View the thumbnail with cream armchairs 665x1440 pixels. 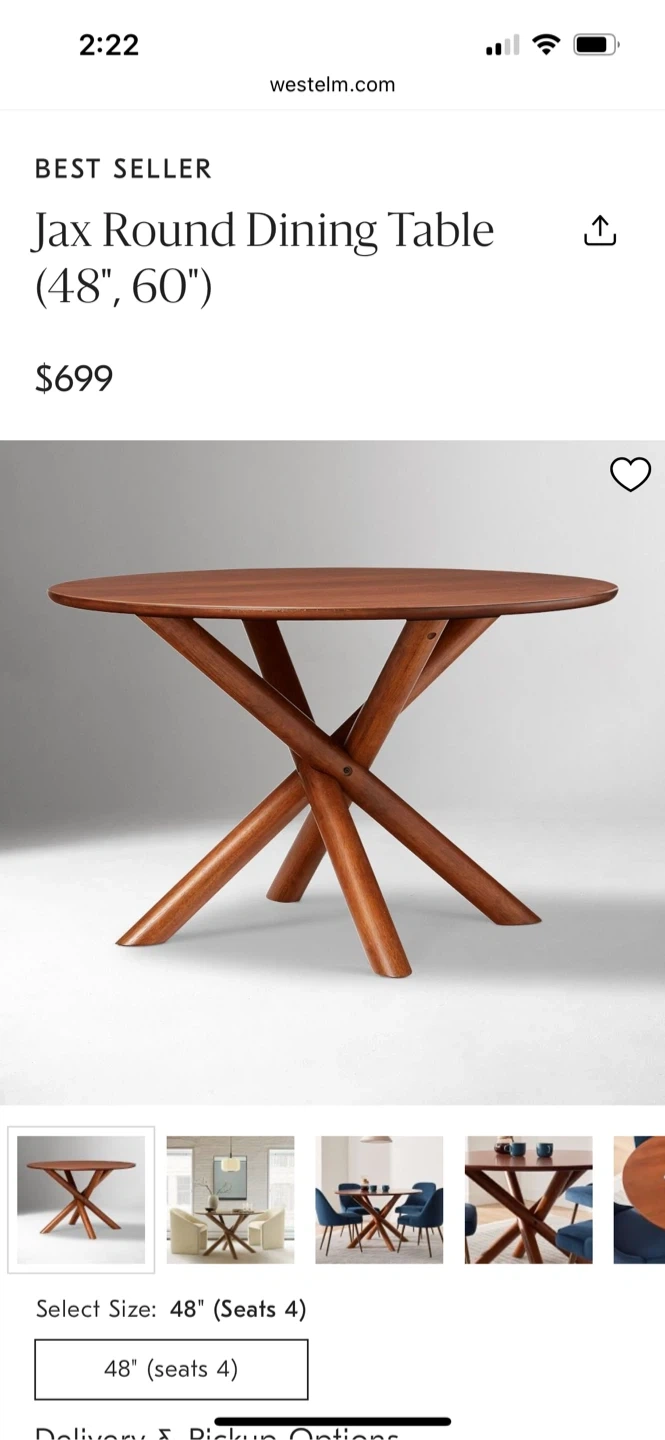click(230, 1199)
